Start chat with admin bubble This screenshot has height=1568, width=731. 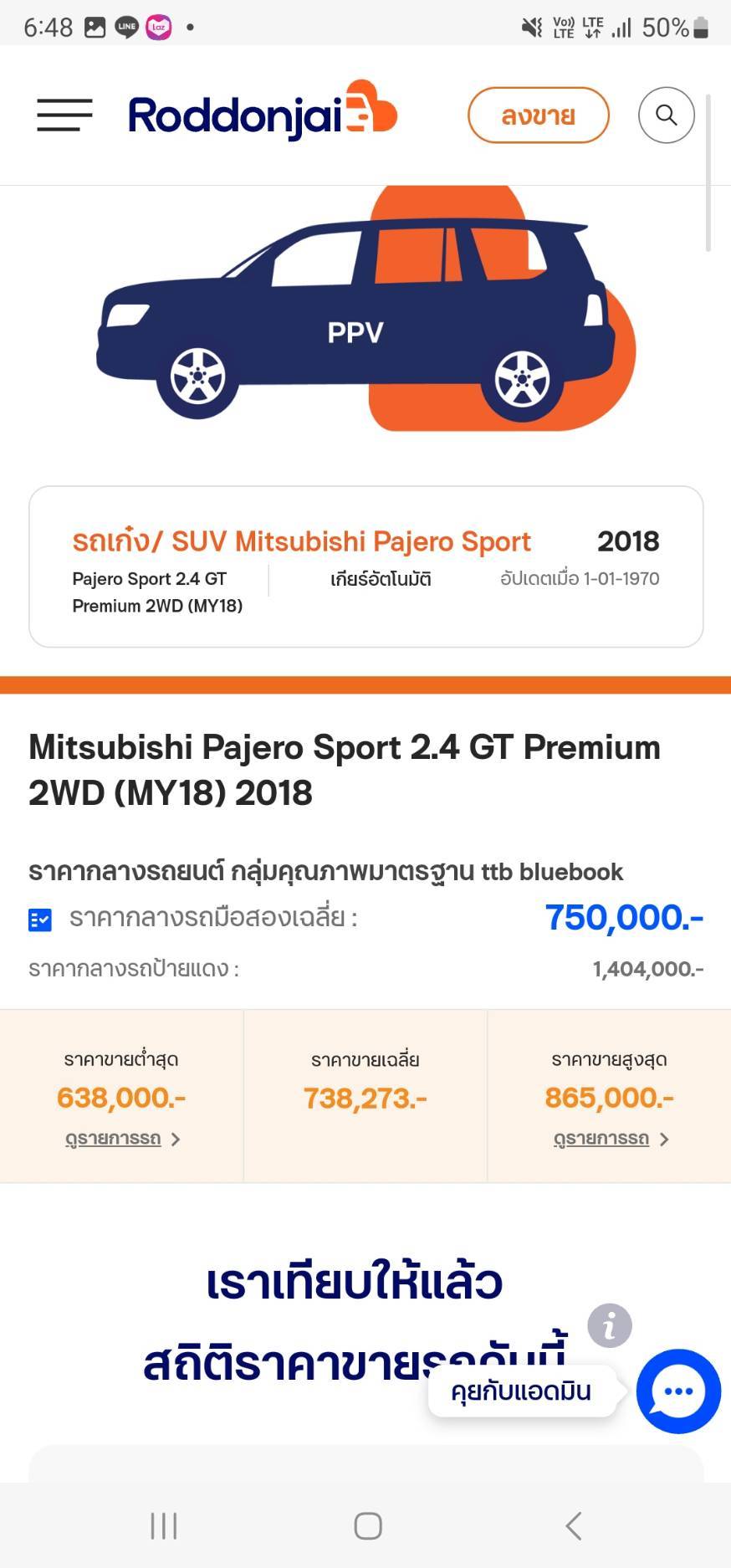[x=677, y=1391]
